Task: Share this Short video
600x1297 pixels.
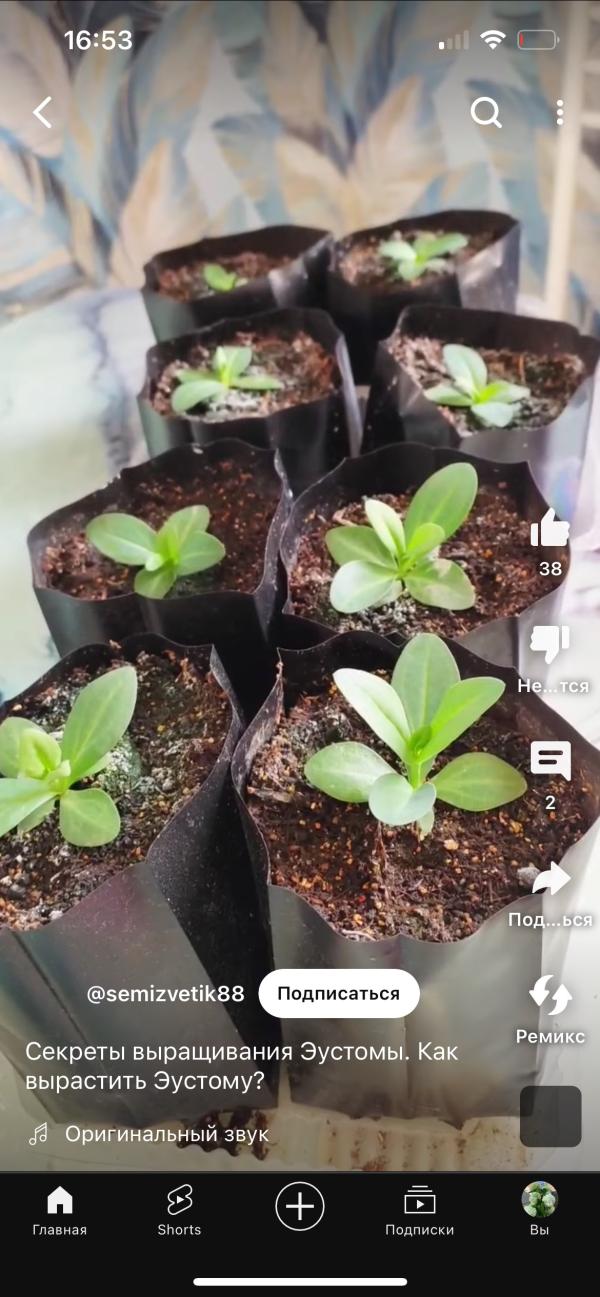Action: [x=550, y=879]
